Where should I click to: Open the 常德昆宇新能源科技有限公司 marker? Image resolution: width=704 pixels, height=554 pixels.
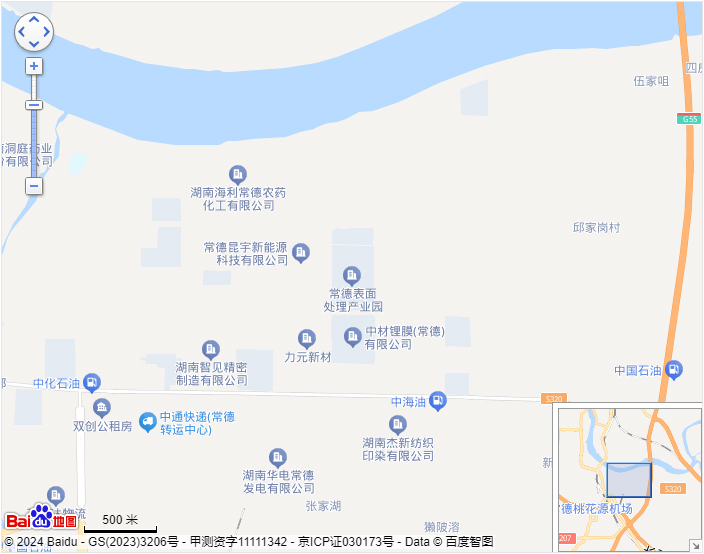point(300,253)
